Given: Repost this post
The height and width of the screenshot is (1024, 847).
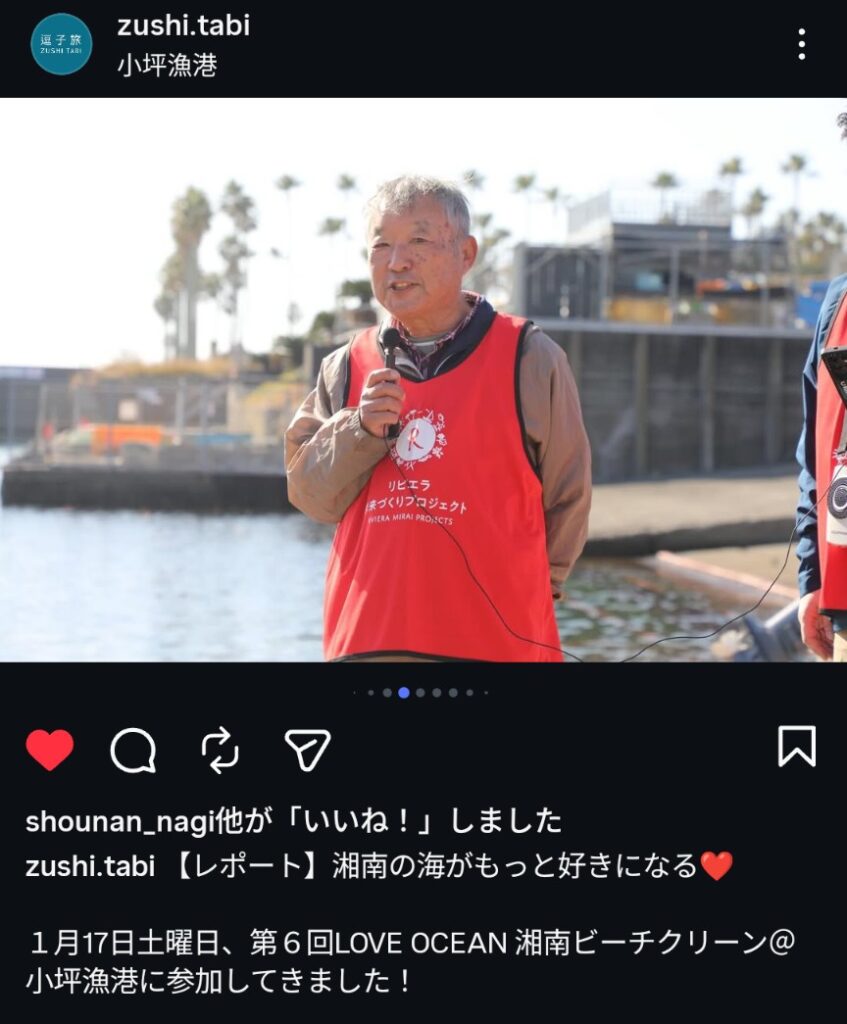Looking at the screenshot, I should click(220, 749).
